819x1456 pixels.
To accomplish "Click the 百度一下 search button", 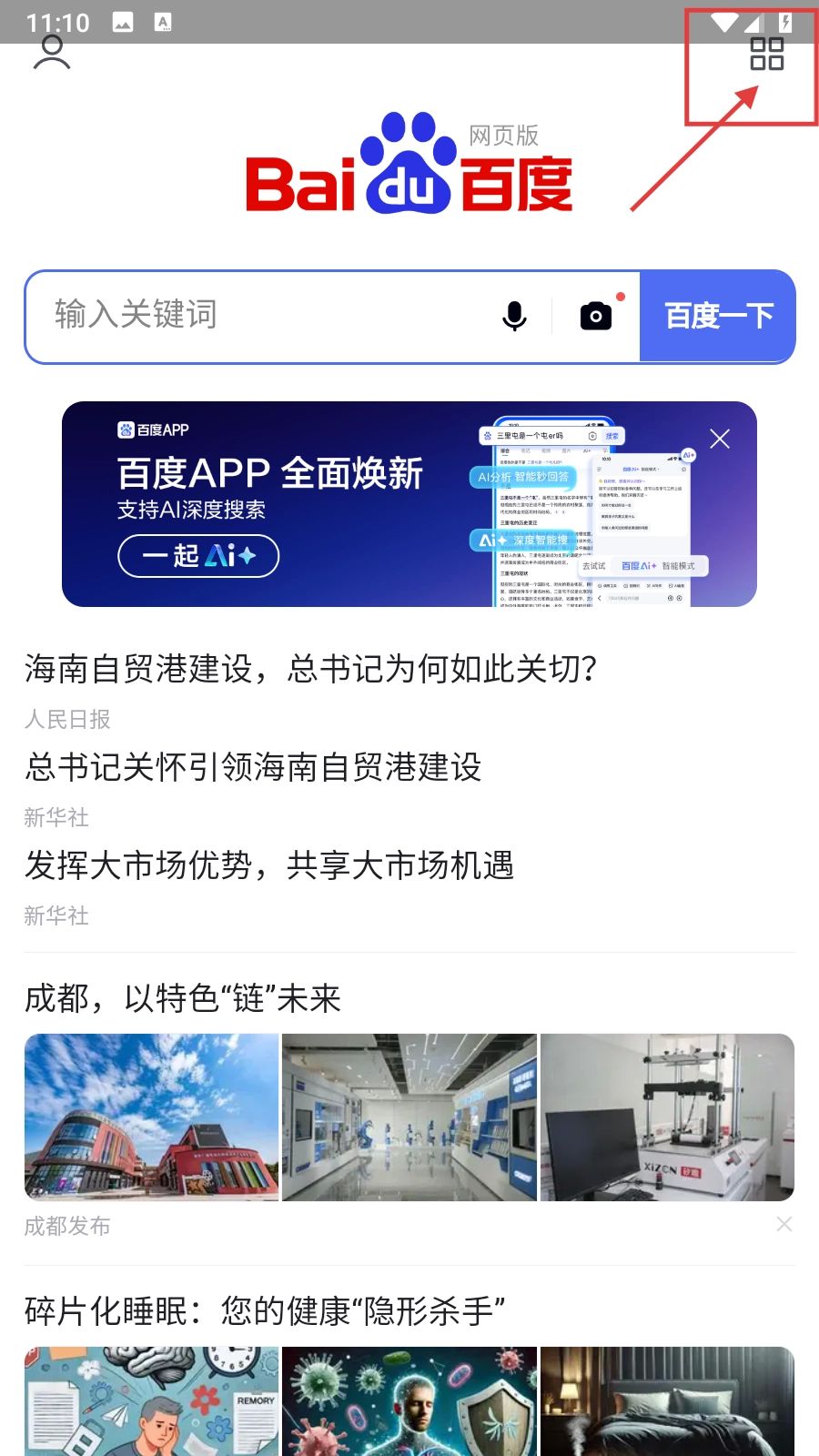I will coord(719,315).
